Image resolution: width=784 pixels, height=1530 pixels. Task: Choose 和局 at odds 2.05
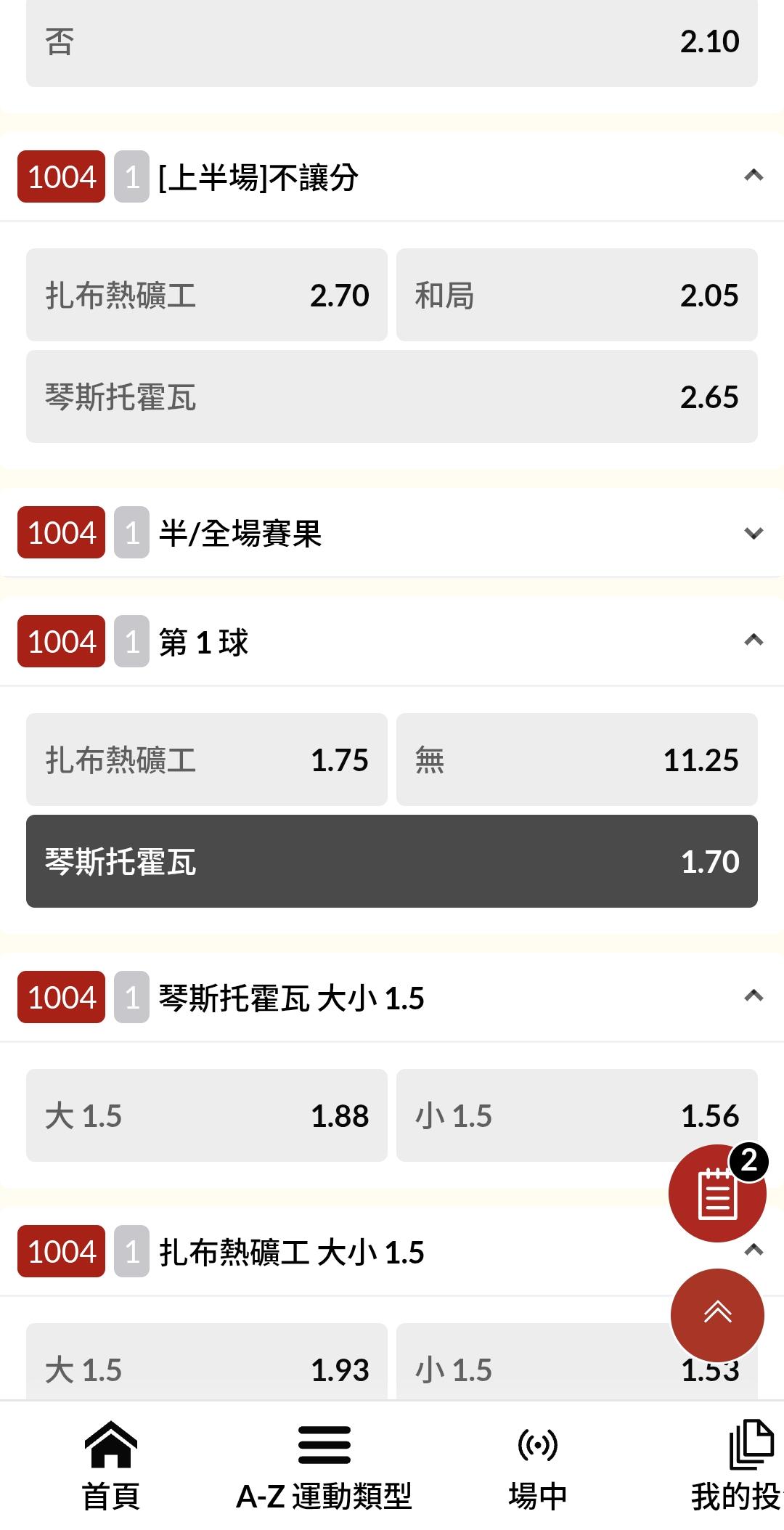point(577,295)
